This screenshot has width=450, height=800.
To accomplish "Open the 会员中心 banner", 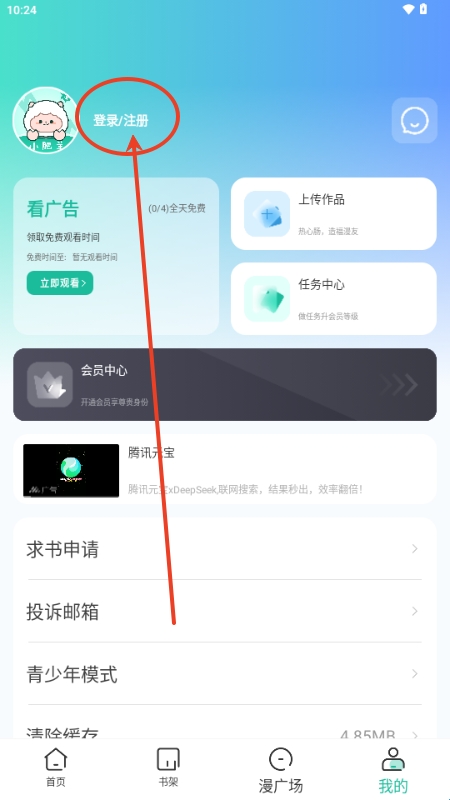I will coord(225,385).
